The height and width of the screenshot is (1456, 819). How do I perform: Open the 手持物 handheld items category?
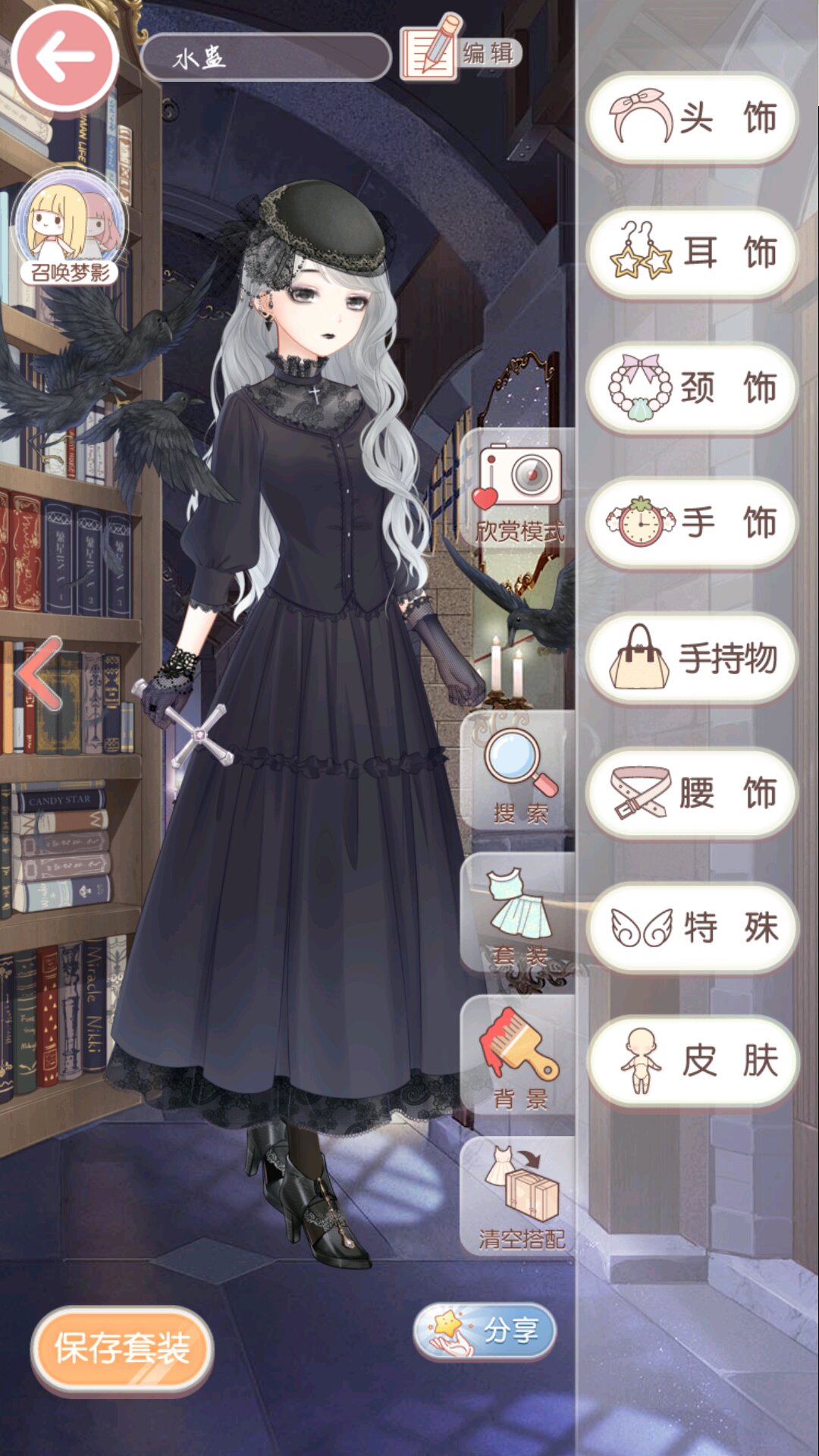click(x=692, y=657)
